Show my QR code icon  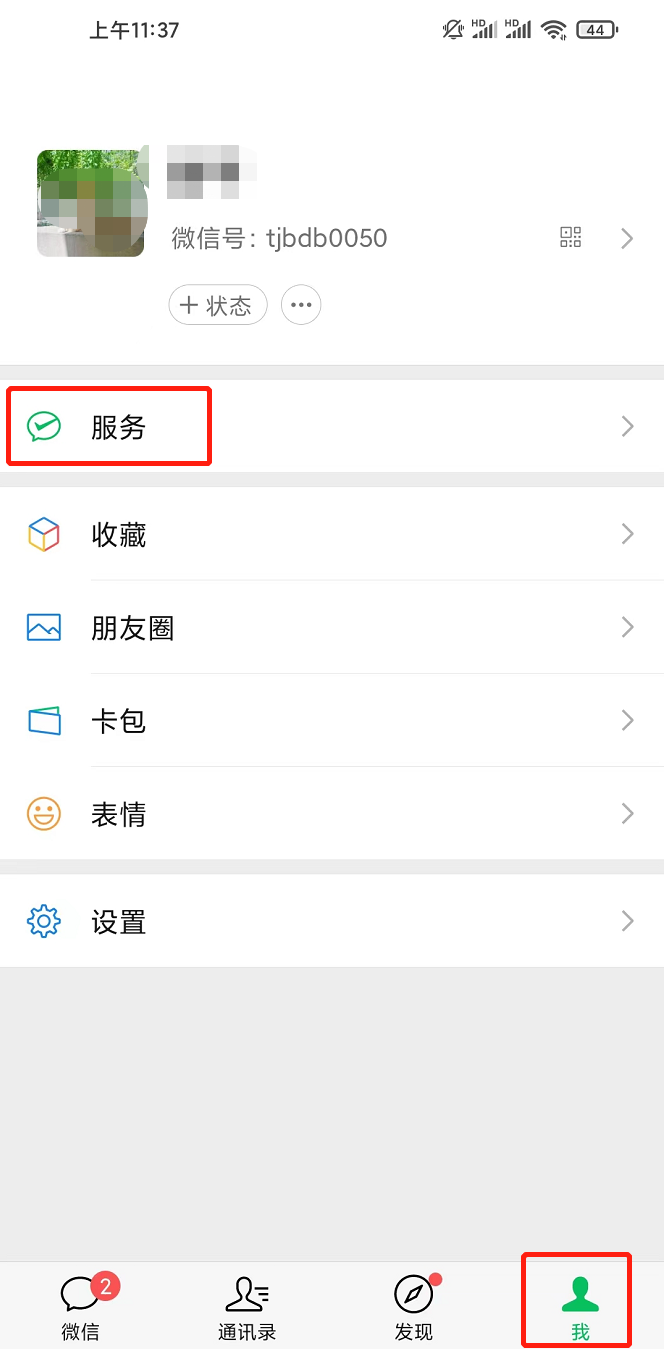pyautogui.click(x=571, y=238)
